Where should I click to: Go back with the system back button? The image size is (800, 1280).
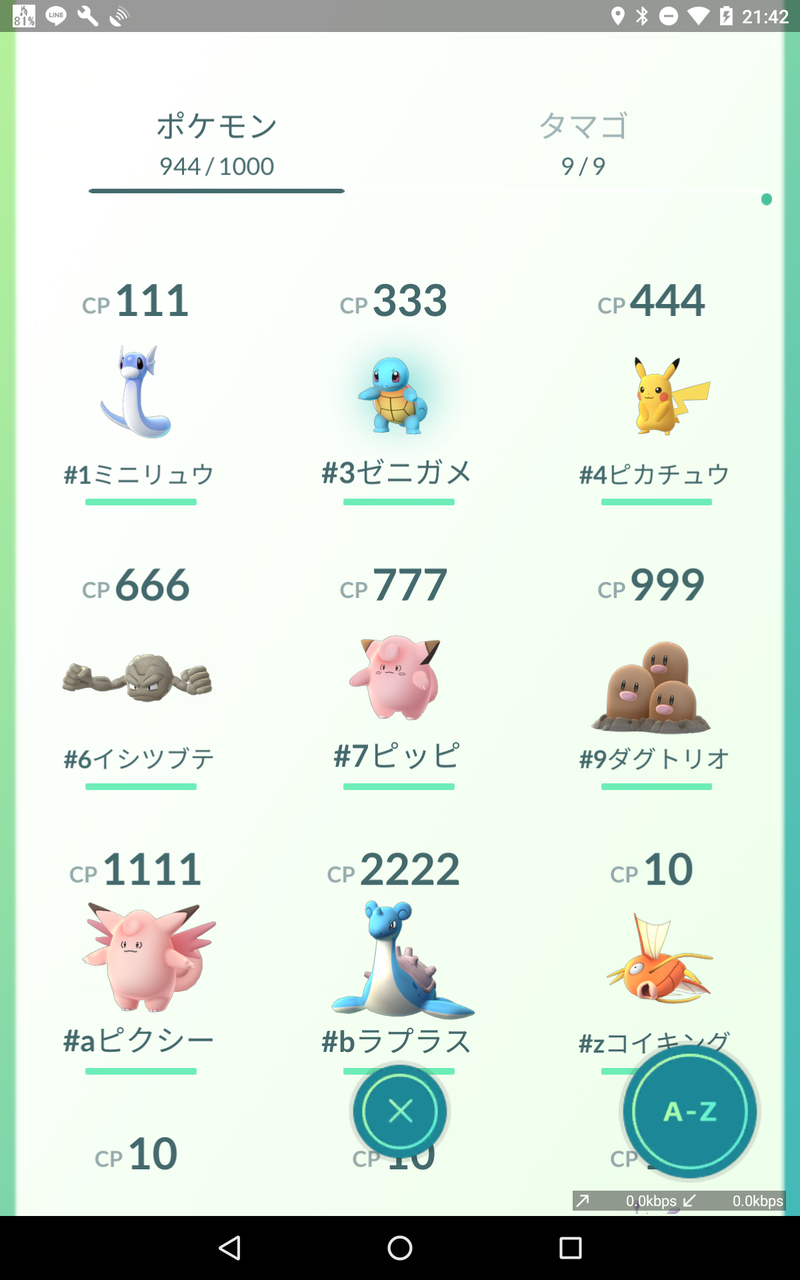point(230,1247)
